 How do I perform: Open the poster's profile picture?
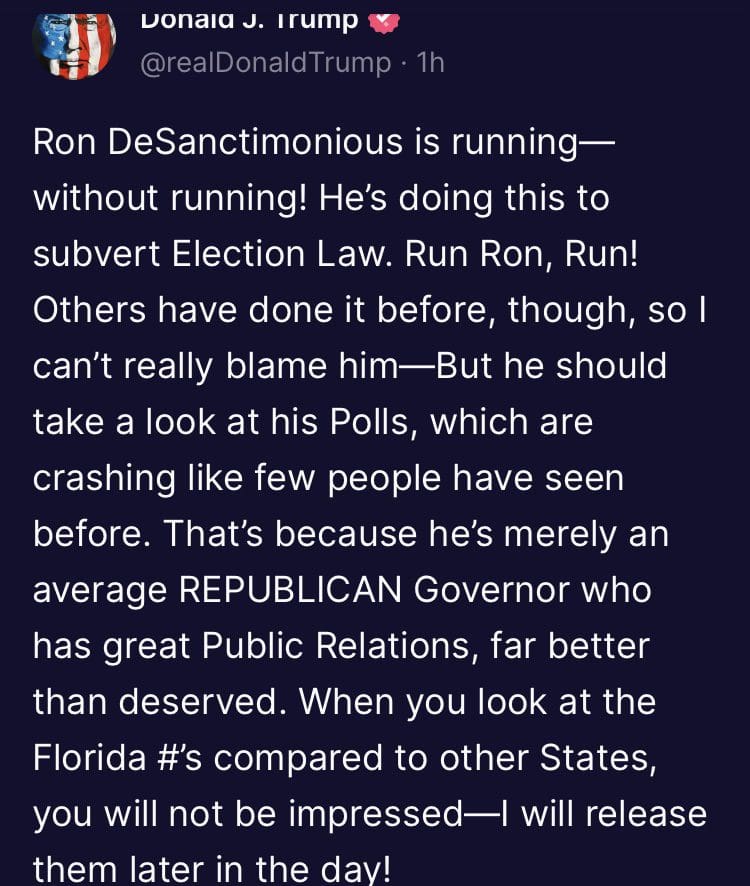click(x=73, y=42)
